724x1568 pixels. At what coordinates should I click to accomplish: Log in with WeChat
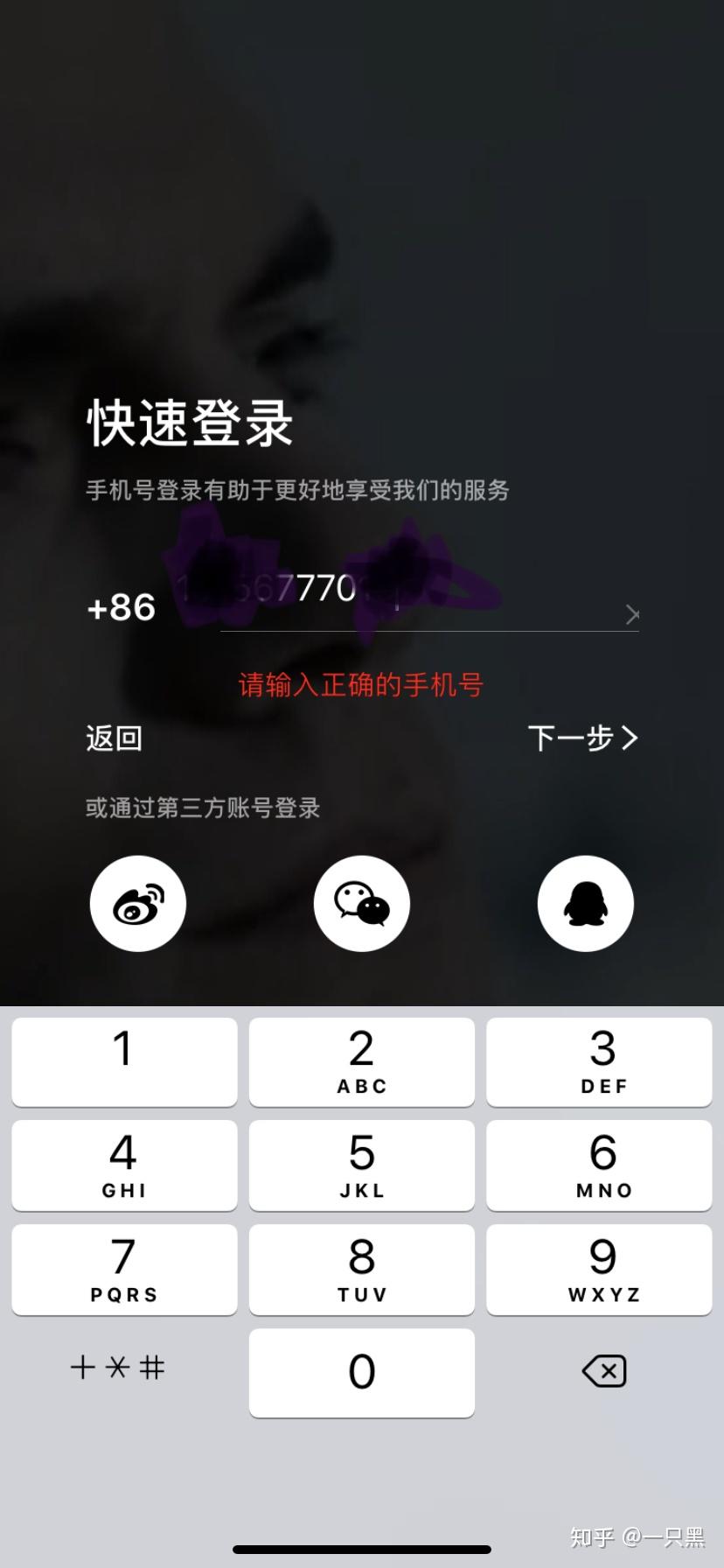[x=362, y=904]
